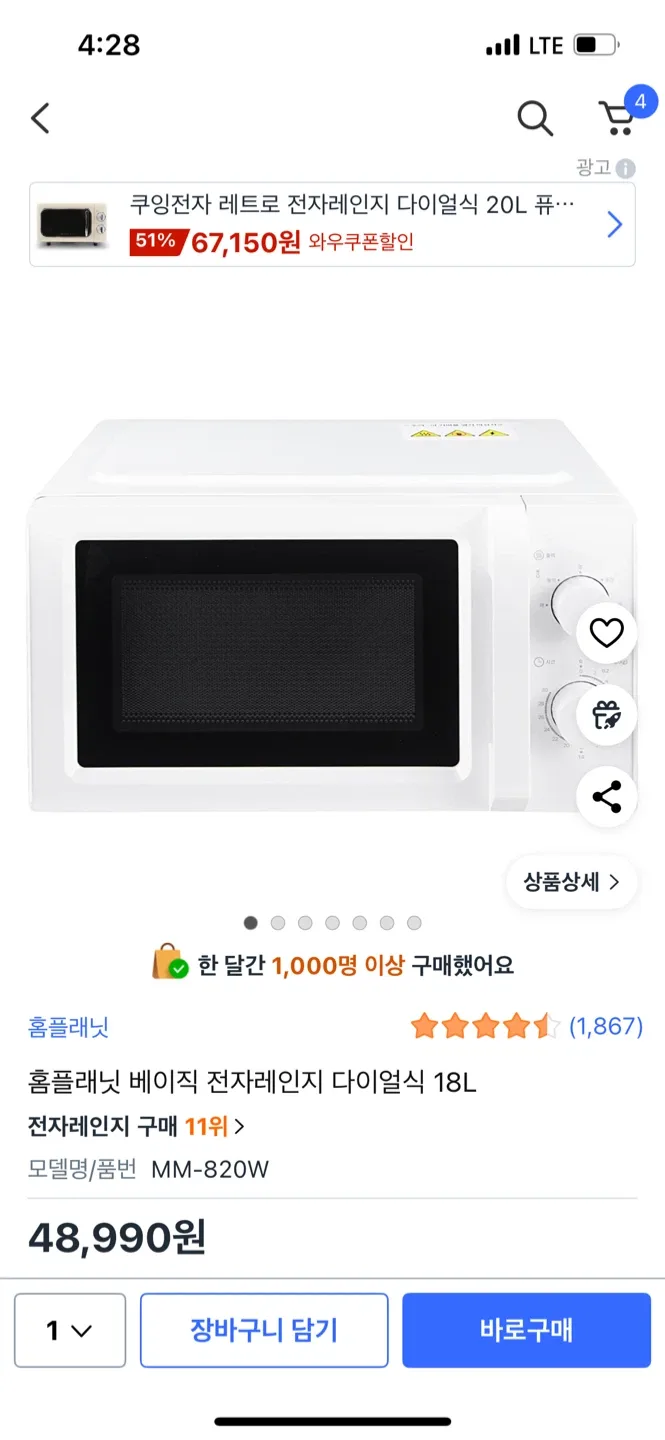Share this product

(x=606, y=797)
